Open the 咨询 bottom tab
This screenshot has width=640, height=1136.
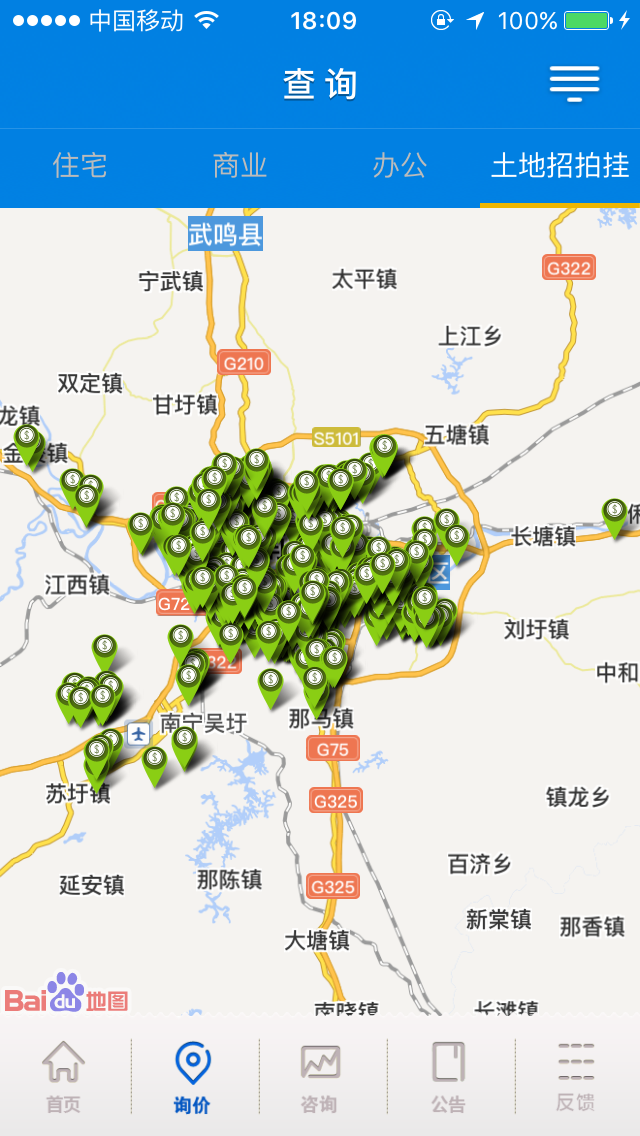(x=320, y=1077)
